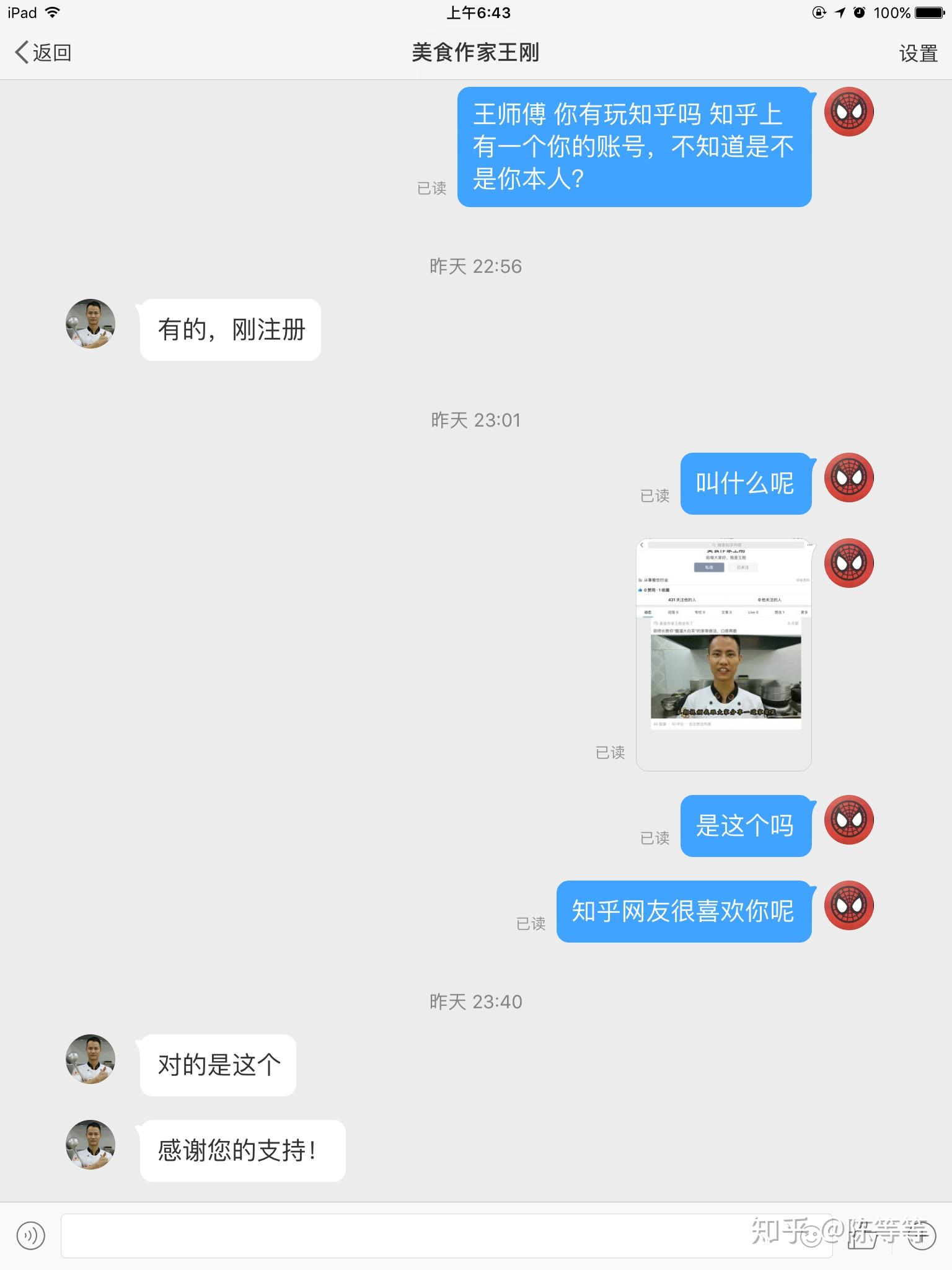Go back with the 返回 button
This screenshot has width=952, height=1270.
pos(43,53)
